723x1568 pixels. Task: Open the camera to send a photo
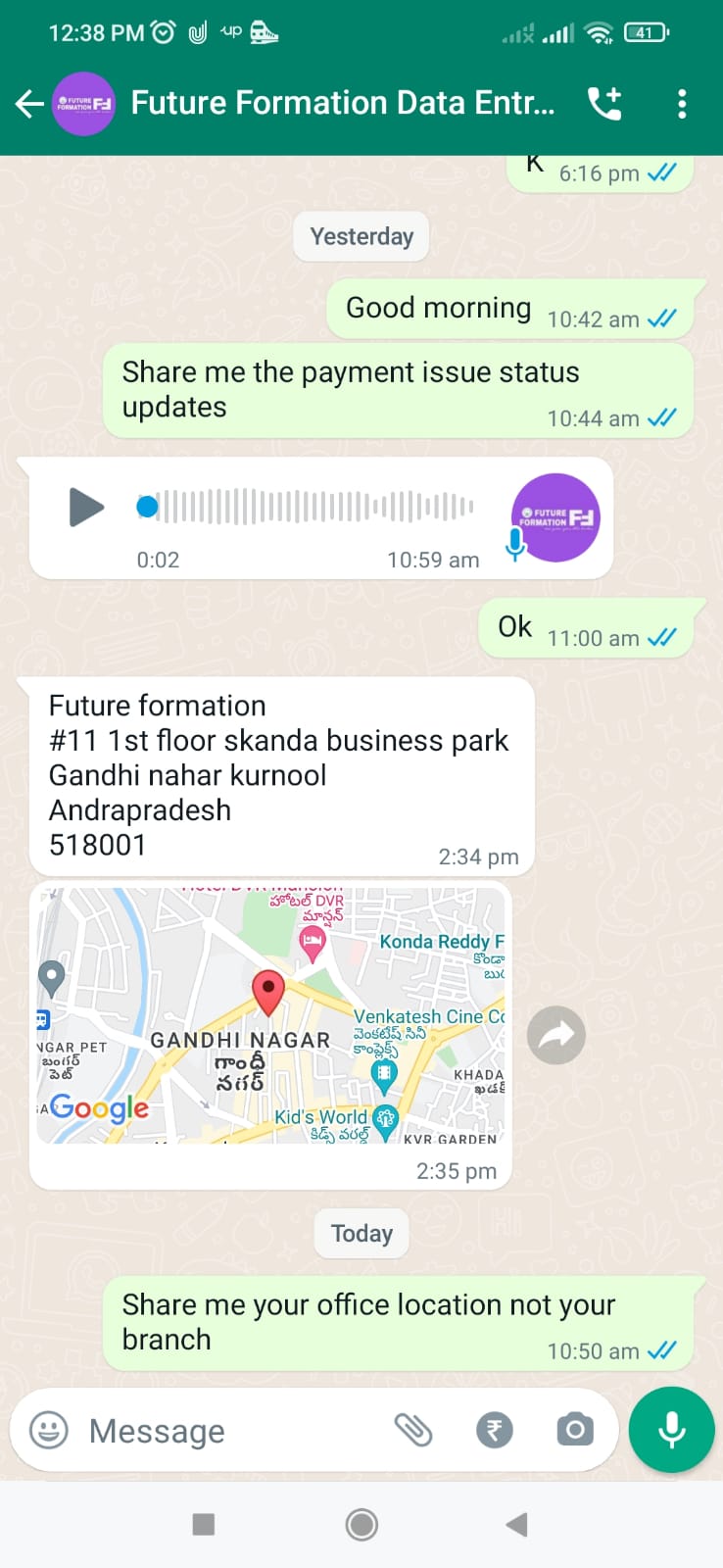(x=574, y=1430)
